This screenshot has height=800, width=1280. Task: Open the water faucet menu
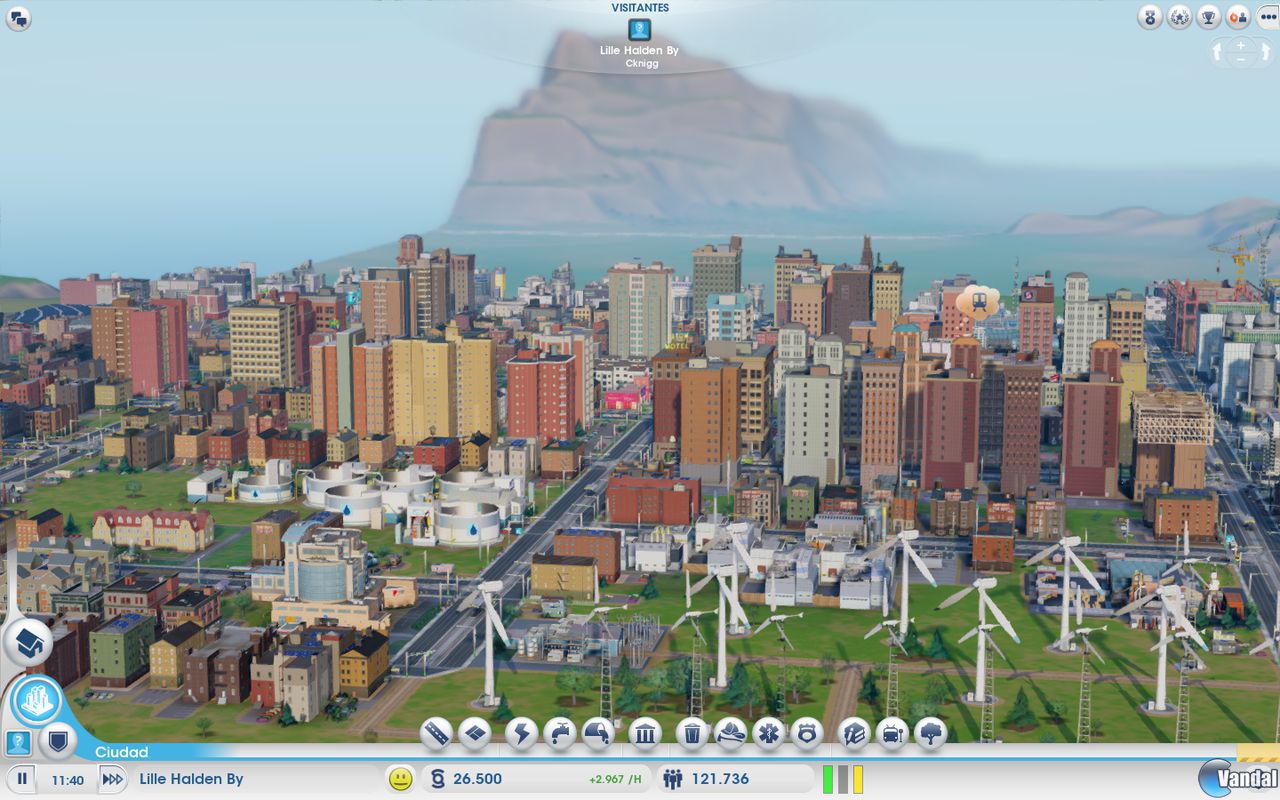[560, 734]
